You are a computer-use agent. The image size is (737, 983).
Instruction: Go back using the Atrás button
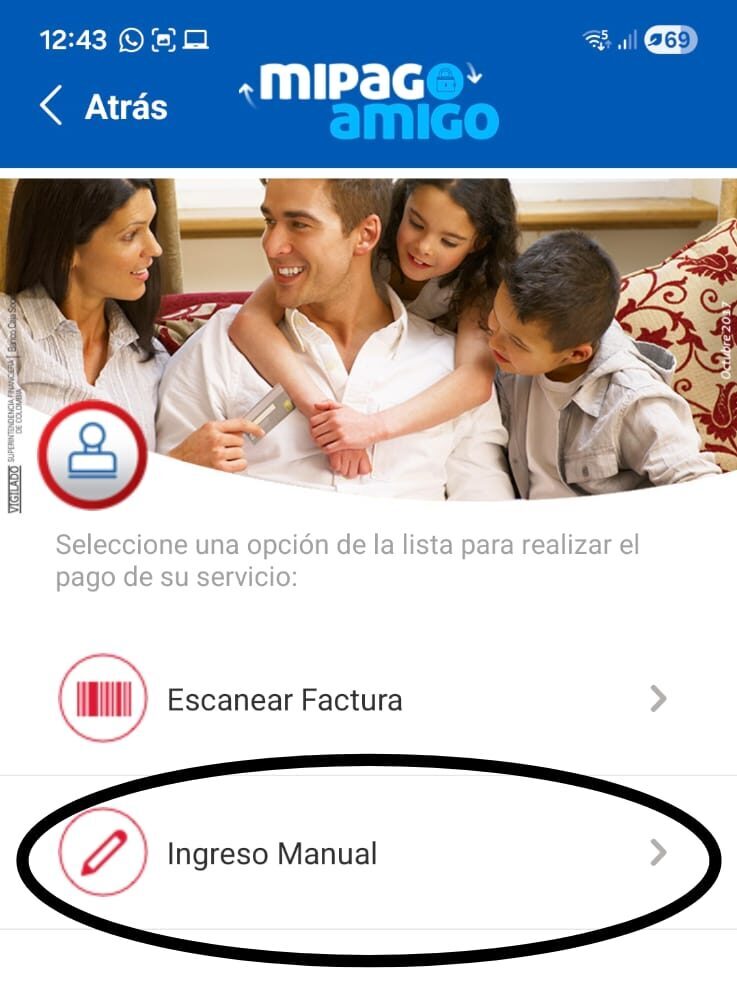tap(104, 107)
